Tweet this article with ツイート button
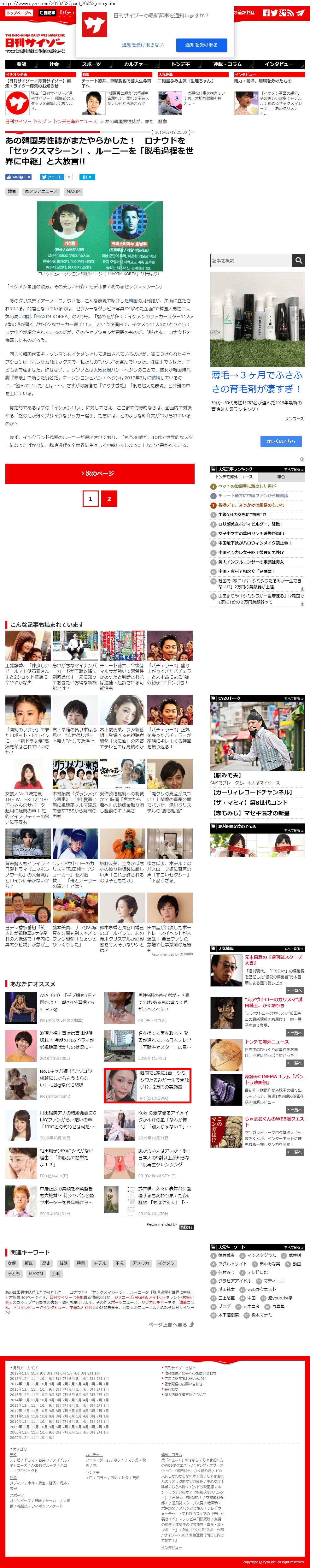This screenshot has height=1568, width=310. (52, 177)
